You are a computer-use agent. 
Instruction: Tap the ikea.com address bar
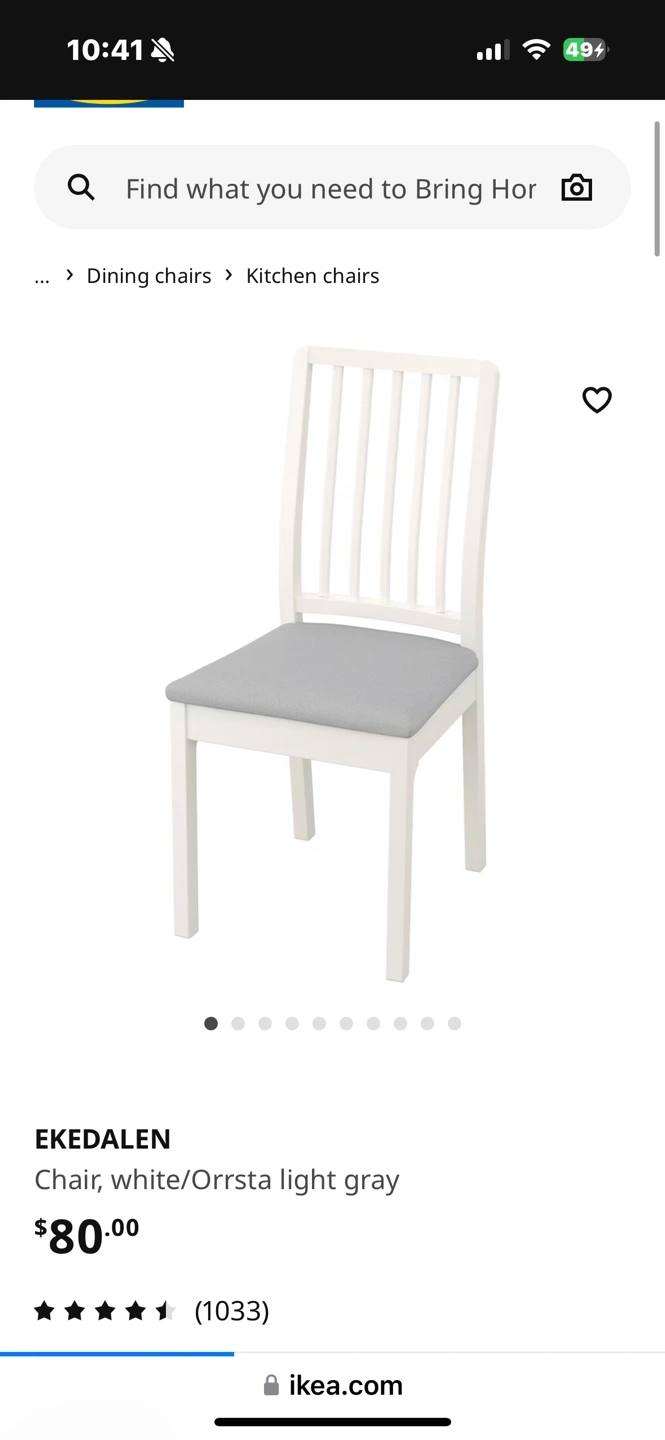point(333,1385)
